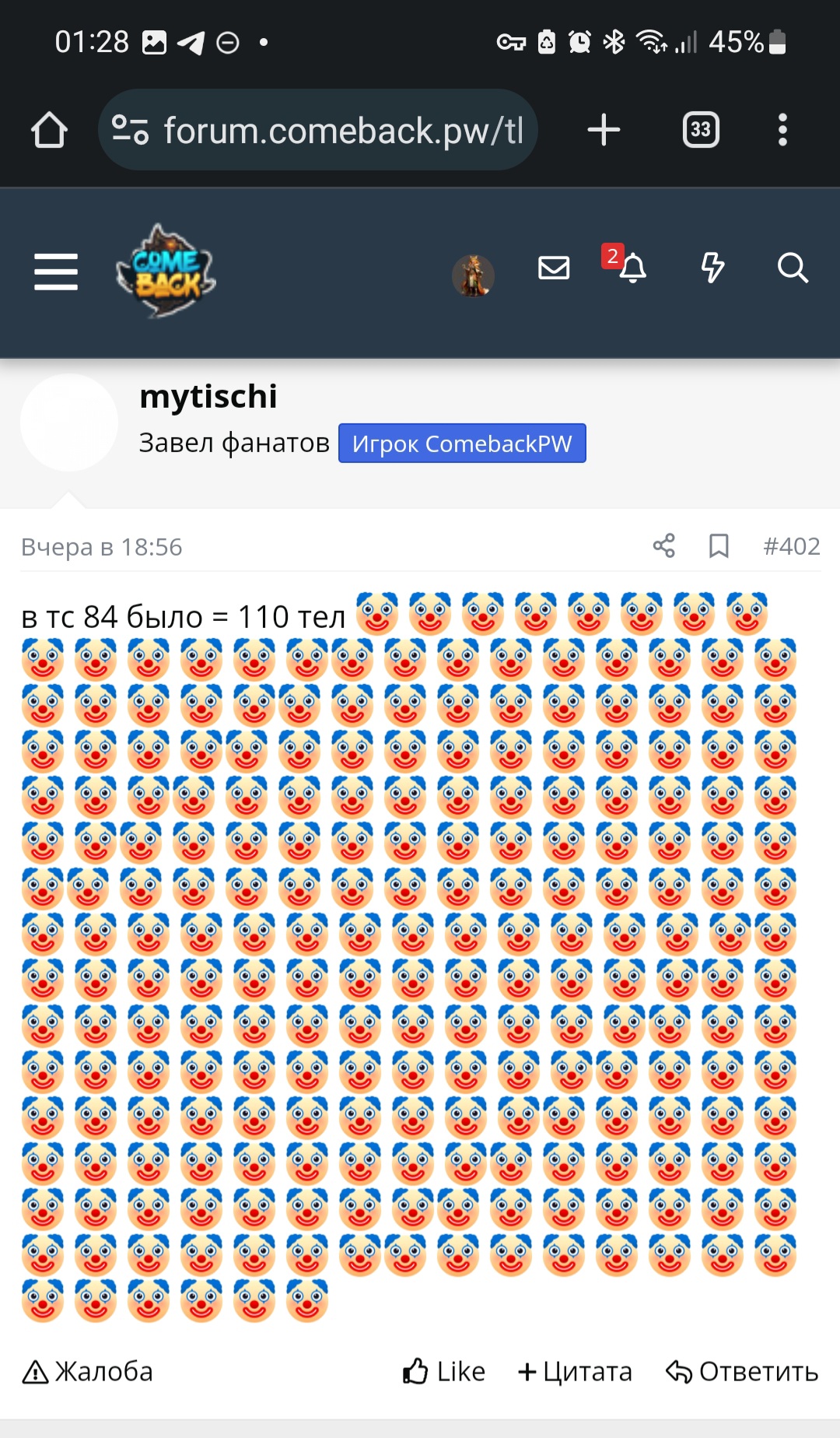Image resolution: width=840 pixels, height=1438 pixels.
Task: Open the permalink for post #402
Action: (x=791, y=546)
